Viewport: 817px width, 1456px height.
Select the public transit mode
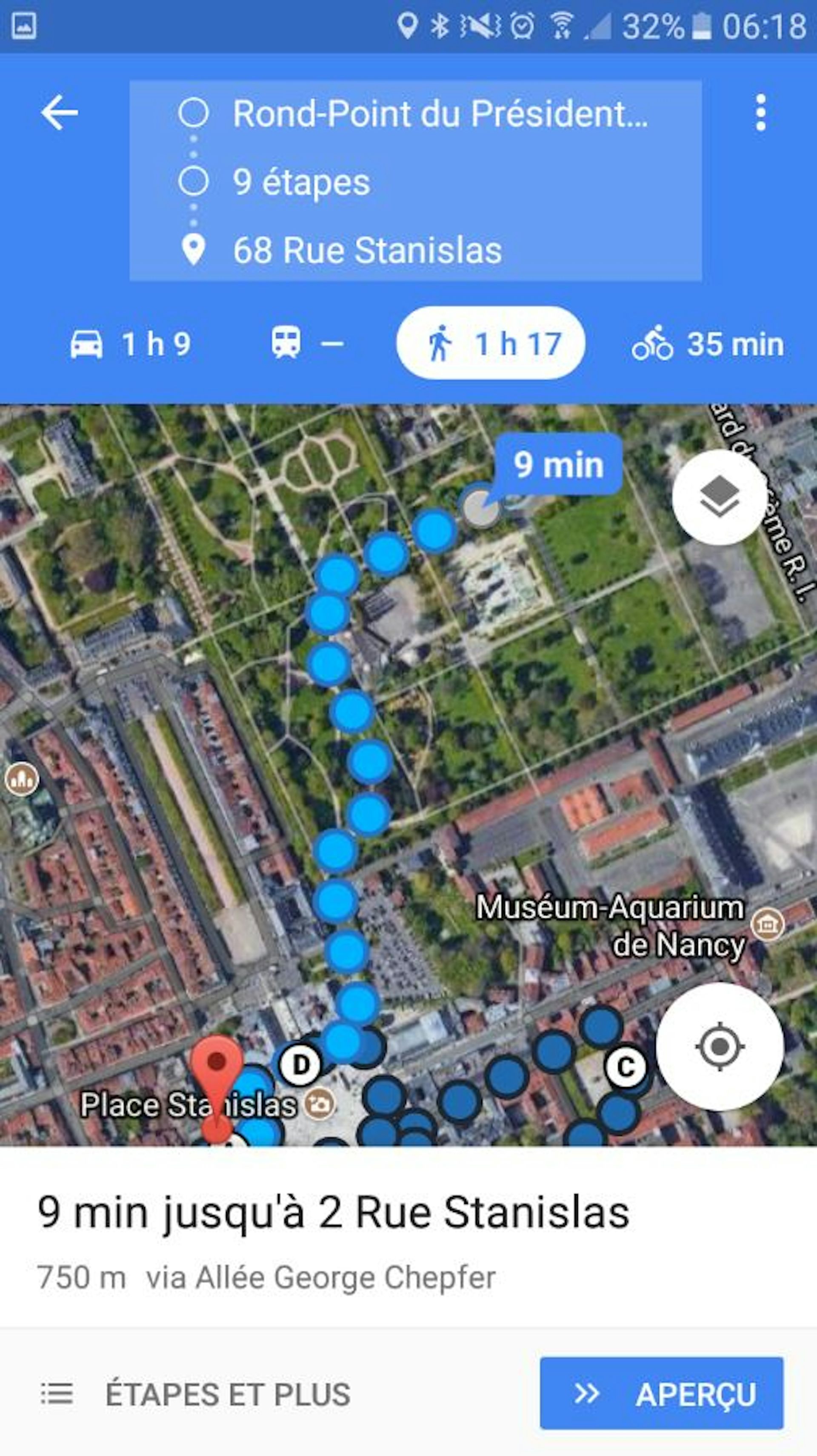tap(307, 343)
